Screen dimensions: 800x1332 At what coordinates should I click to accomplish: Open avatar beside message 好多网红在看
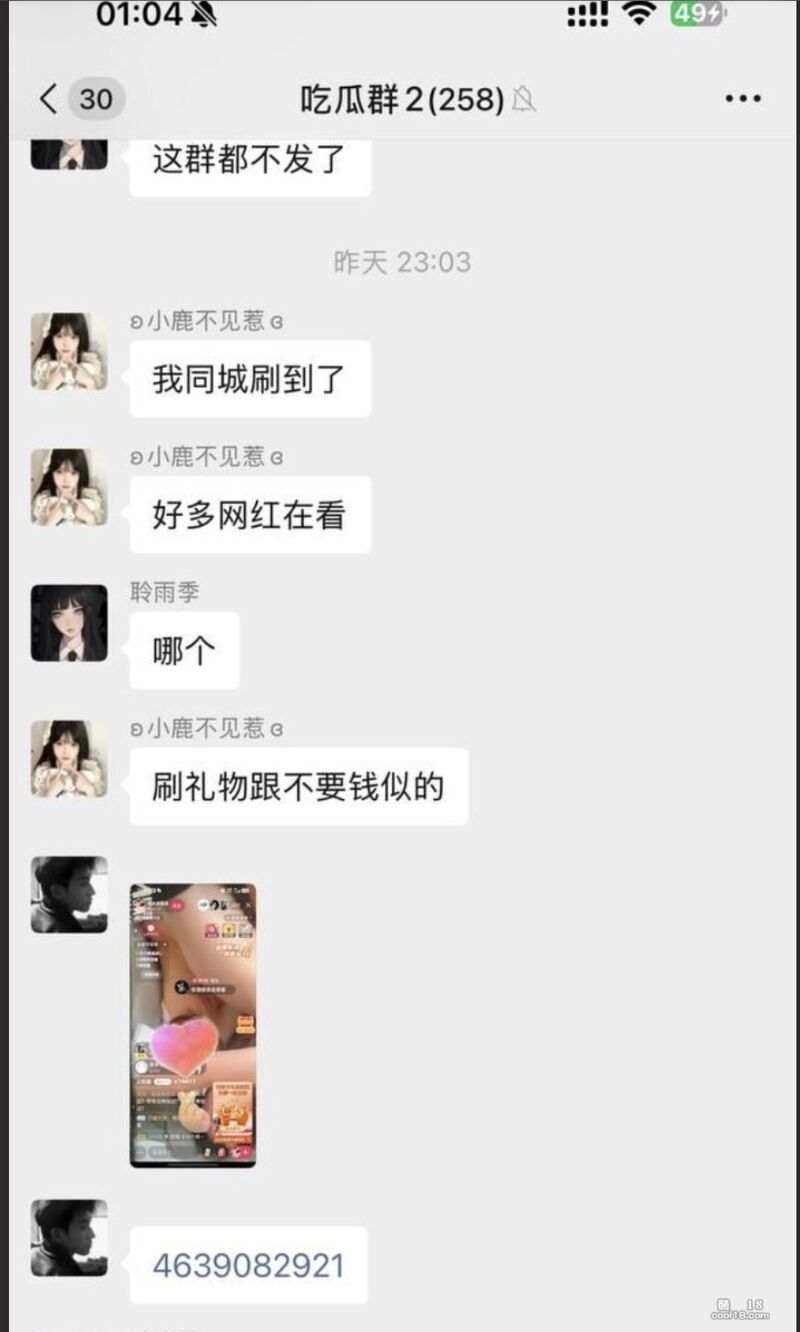point(69,487)
